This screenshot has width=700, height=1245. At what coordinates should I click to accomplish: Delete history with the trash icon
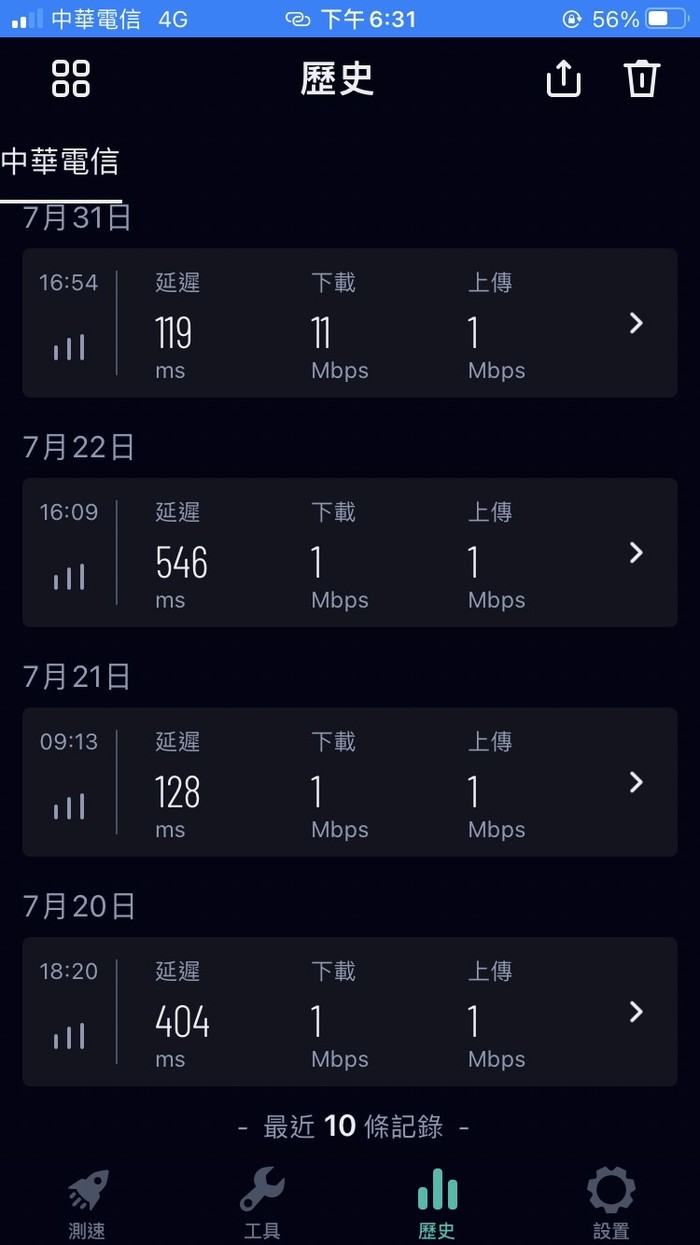tap(642, 78)
